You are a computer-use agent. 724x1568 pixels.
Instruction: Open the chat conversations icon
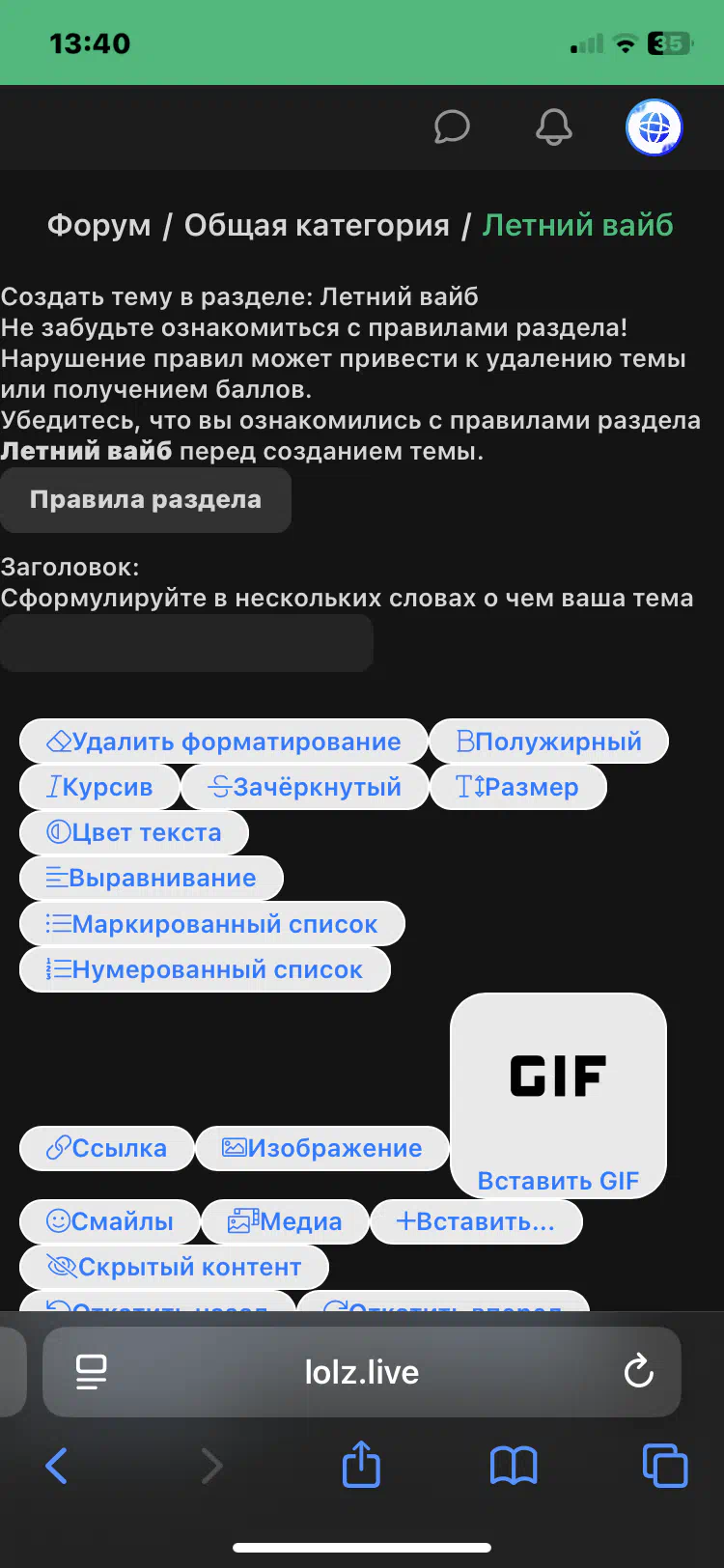click(452, 126)
